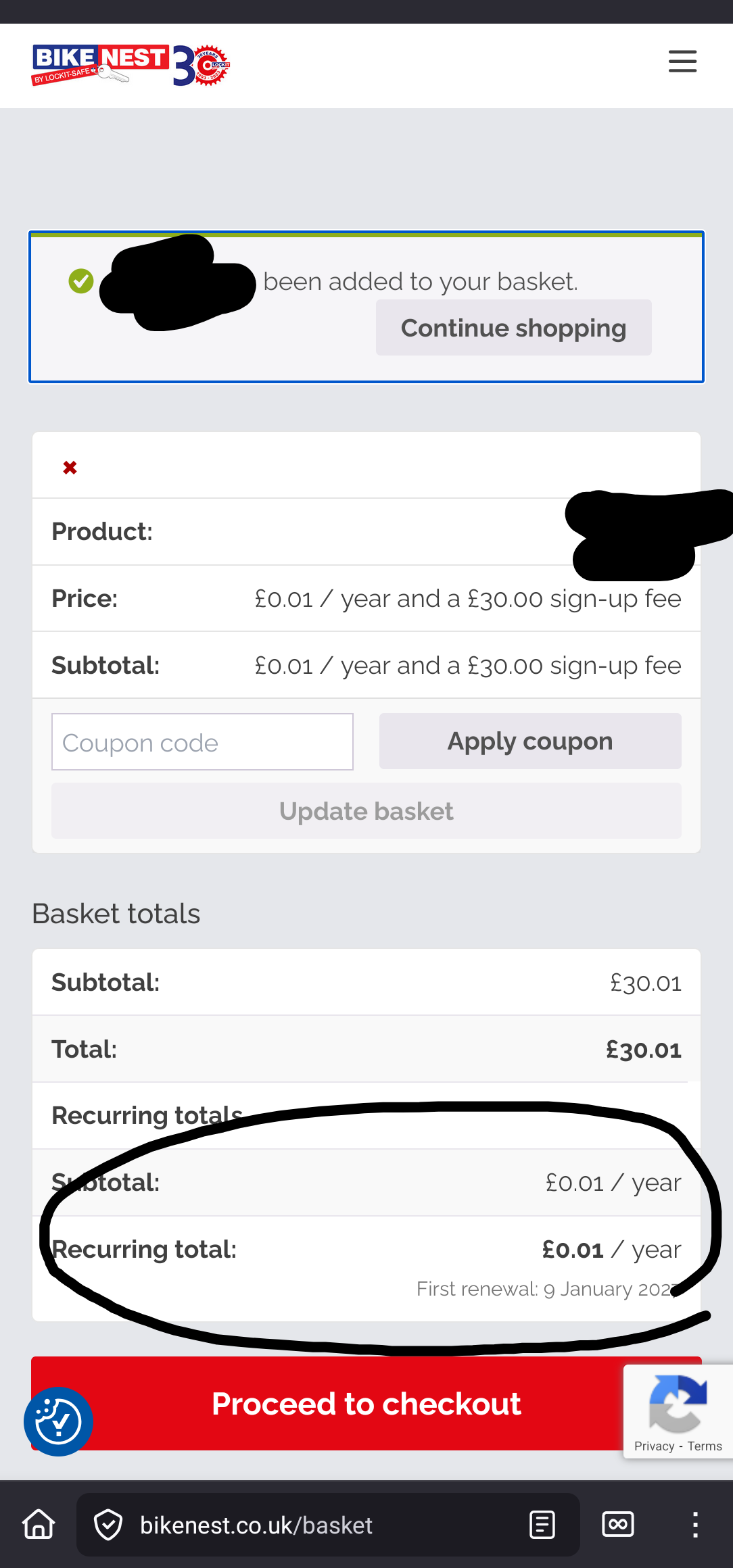733x1568 pixels.
Task: Apply the coupon
Action: click(530, 741)
